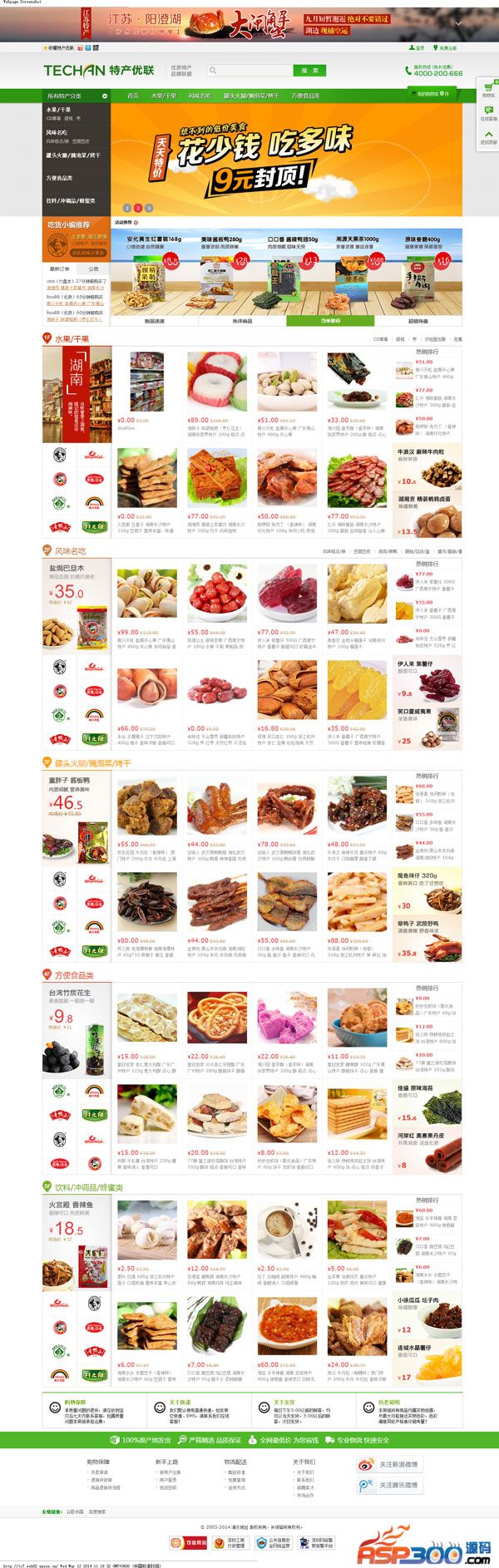Image resolution: width=499 pixels, height=1568 pixels.
Task: Hit the green 搜索 search button
Action: (x=309, y=71)
